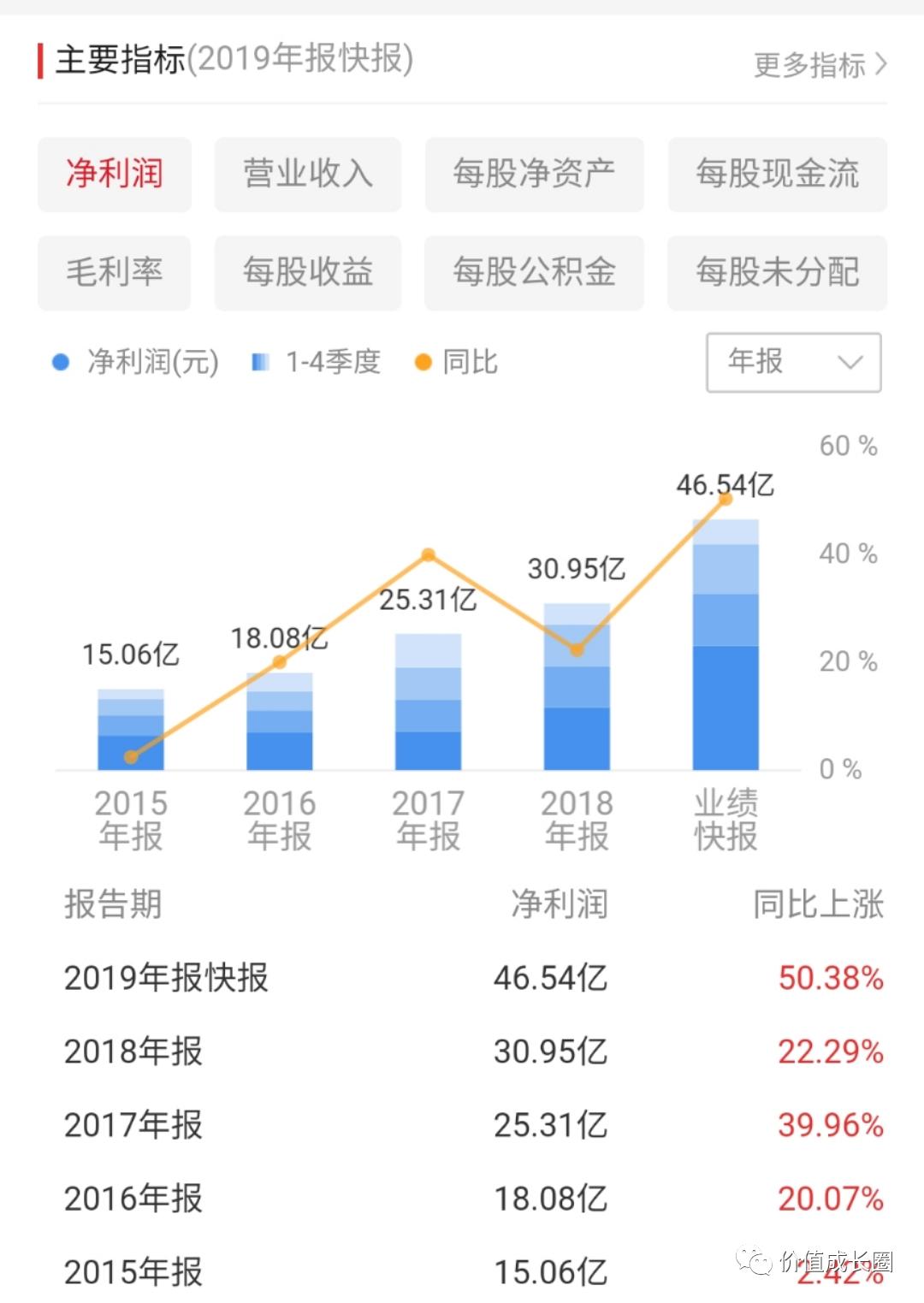The image size is (924, 1303).
Task: Open the 每股现金流 indicator
Action: 777,174
